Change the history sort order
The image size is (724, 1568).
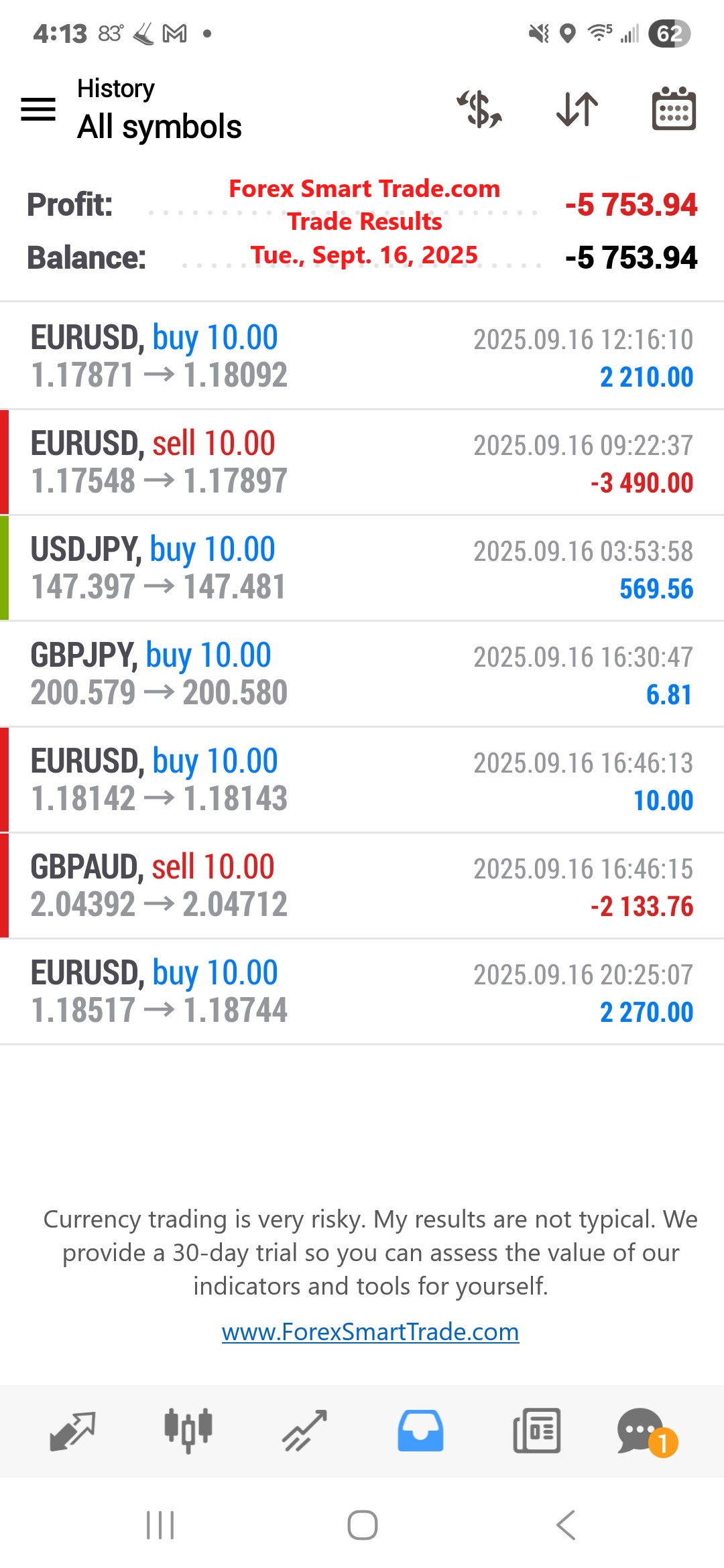577,109
